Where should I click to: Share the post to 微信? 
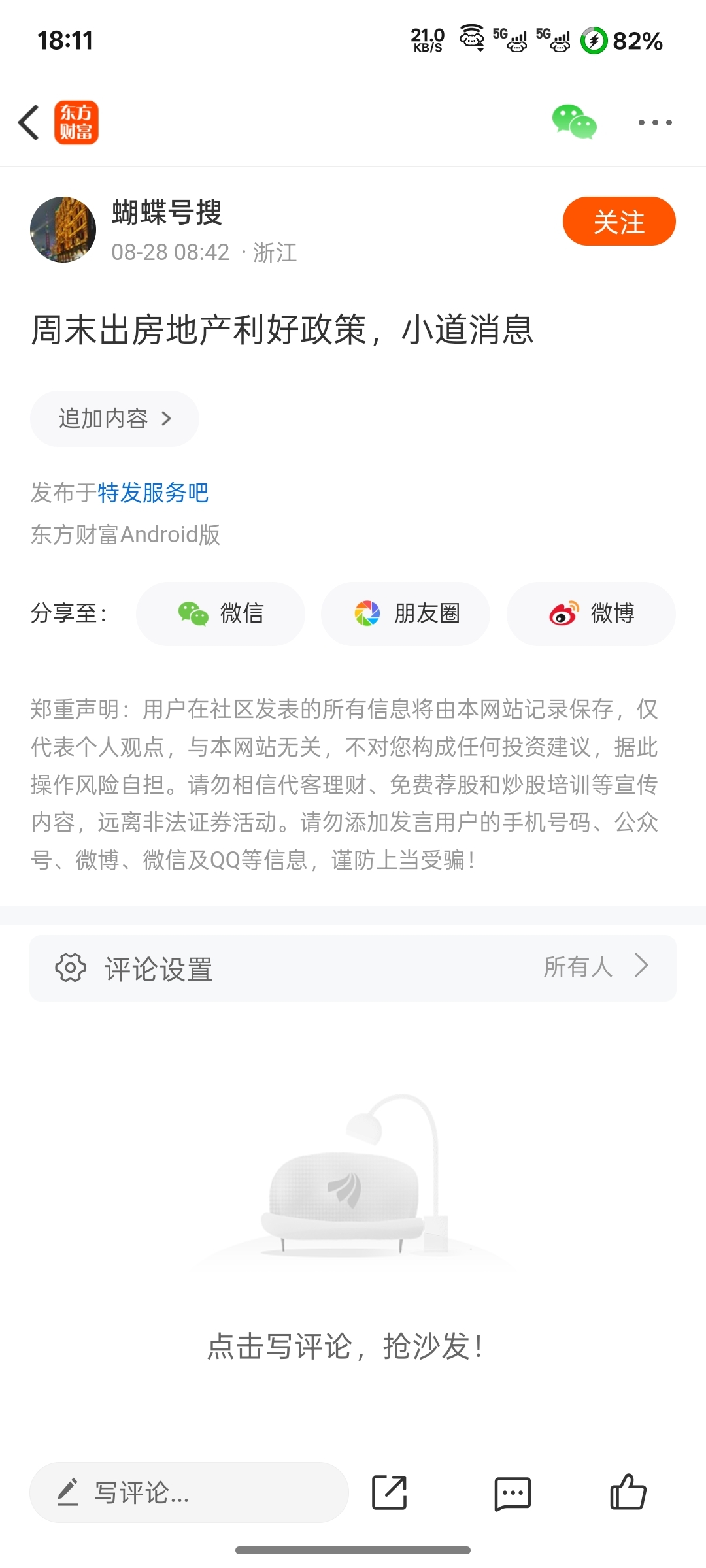220,613
